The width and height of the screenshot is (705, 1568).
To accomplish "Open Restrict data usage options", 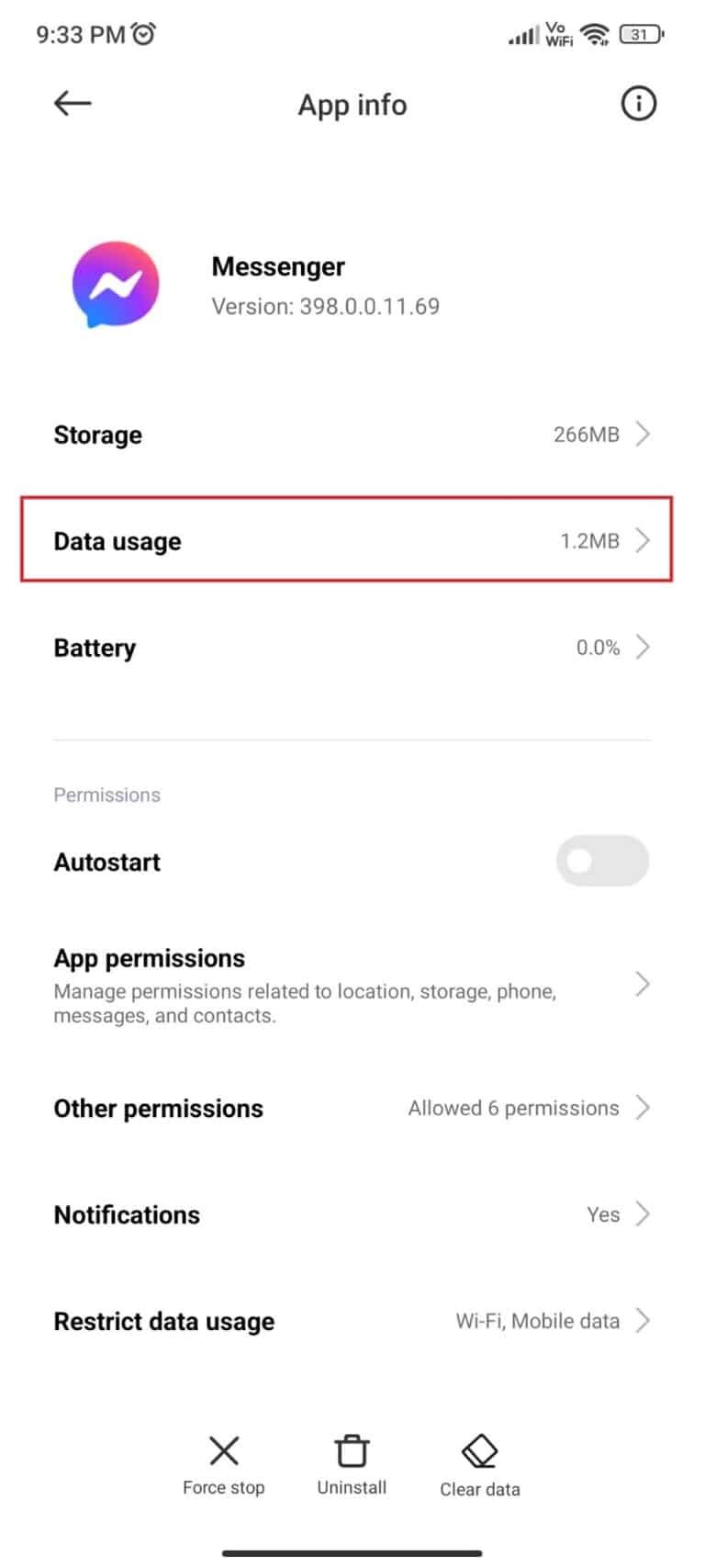I will 352,1322.
